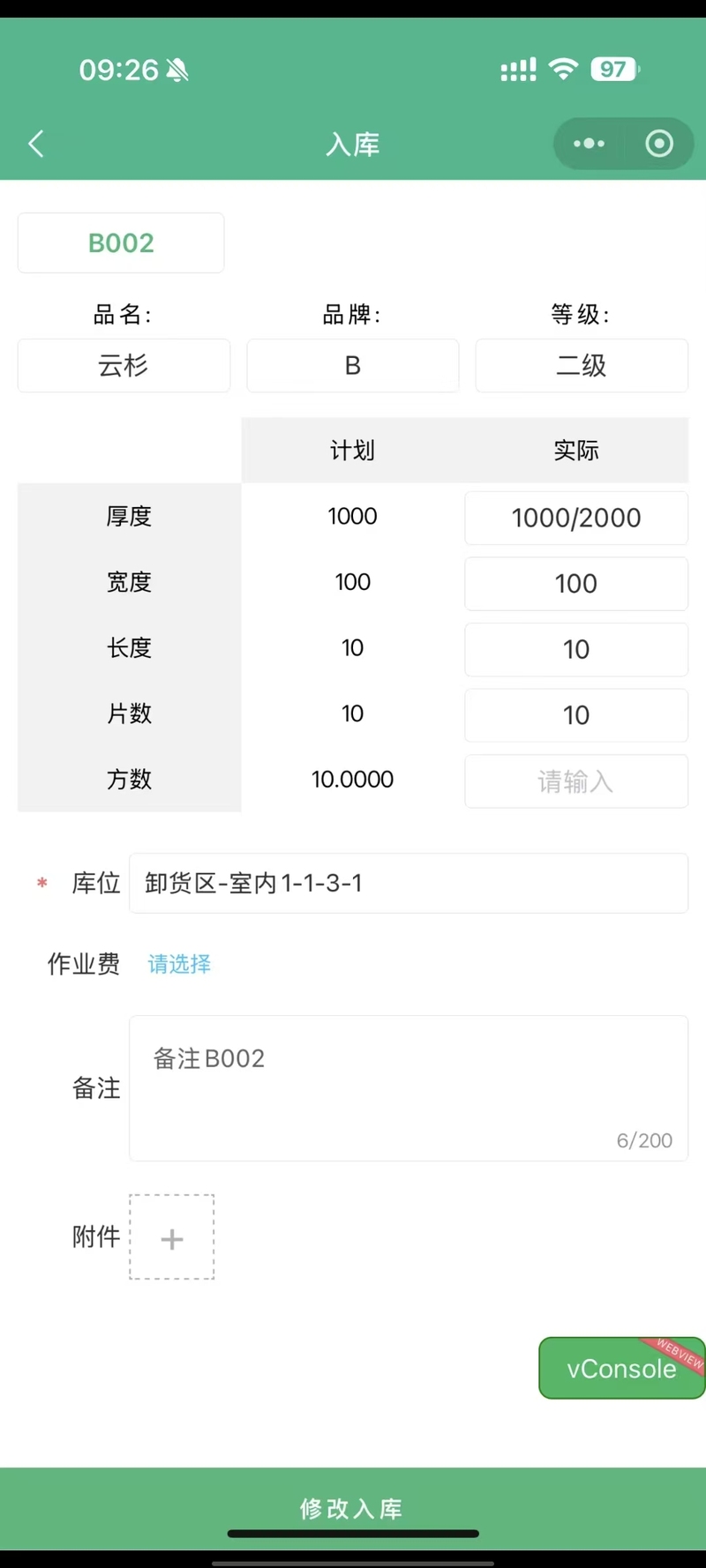This screenshot has width=706, height=1568.
Task: Open the mini program three-dot menu
Action: (x=589, y=144)
